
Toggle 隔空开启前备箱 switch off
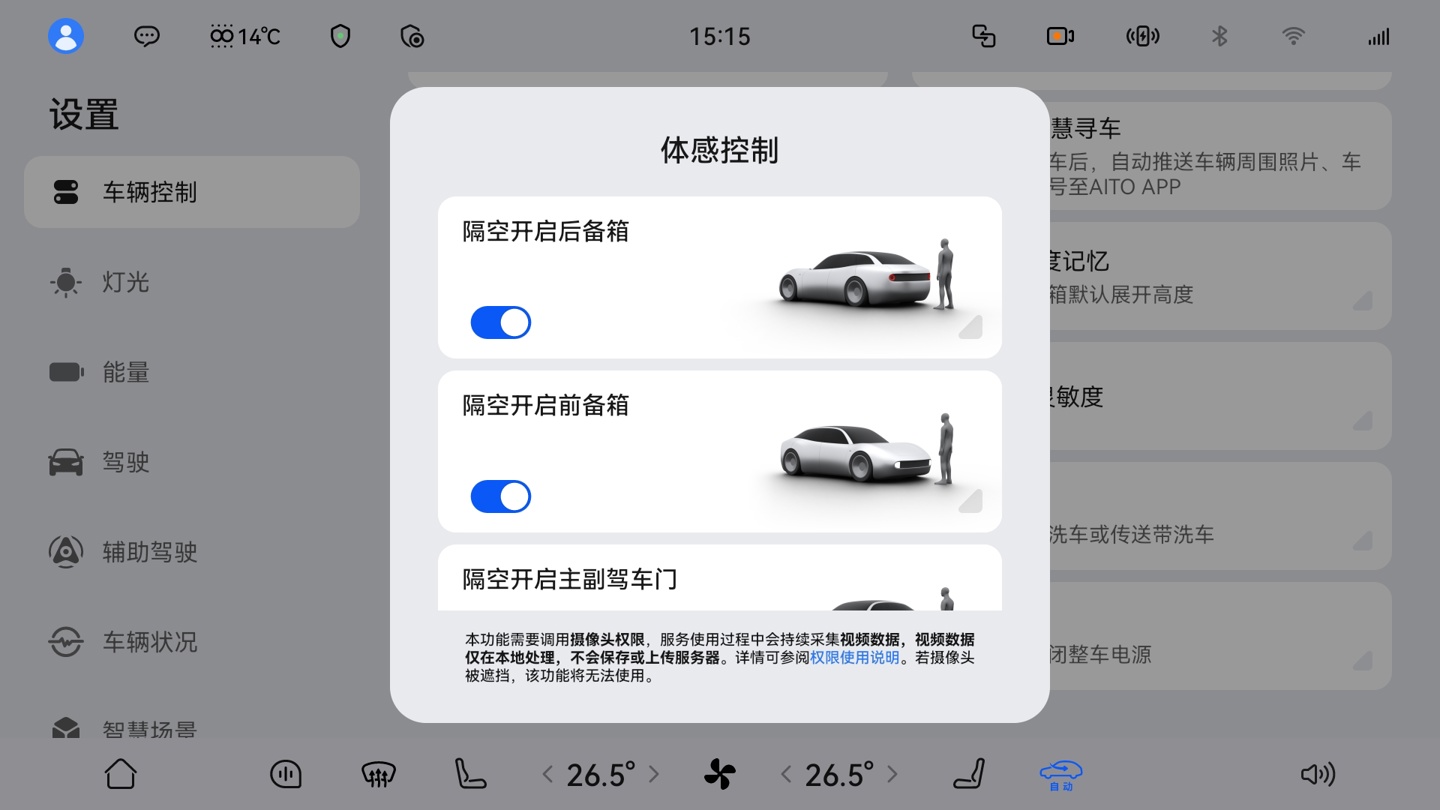(x=500, y=497)
